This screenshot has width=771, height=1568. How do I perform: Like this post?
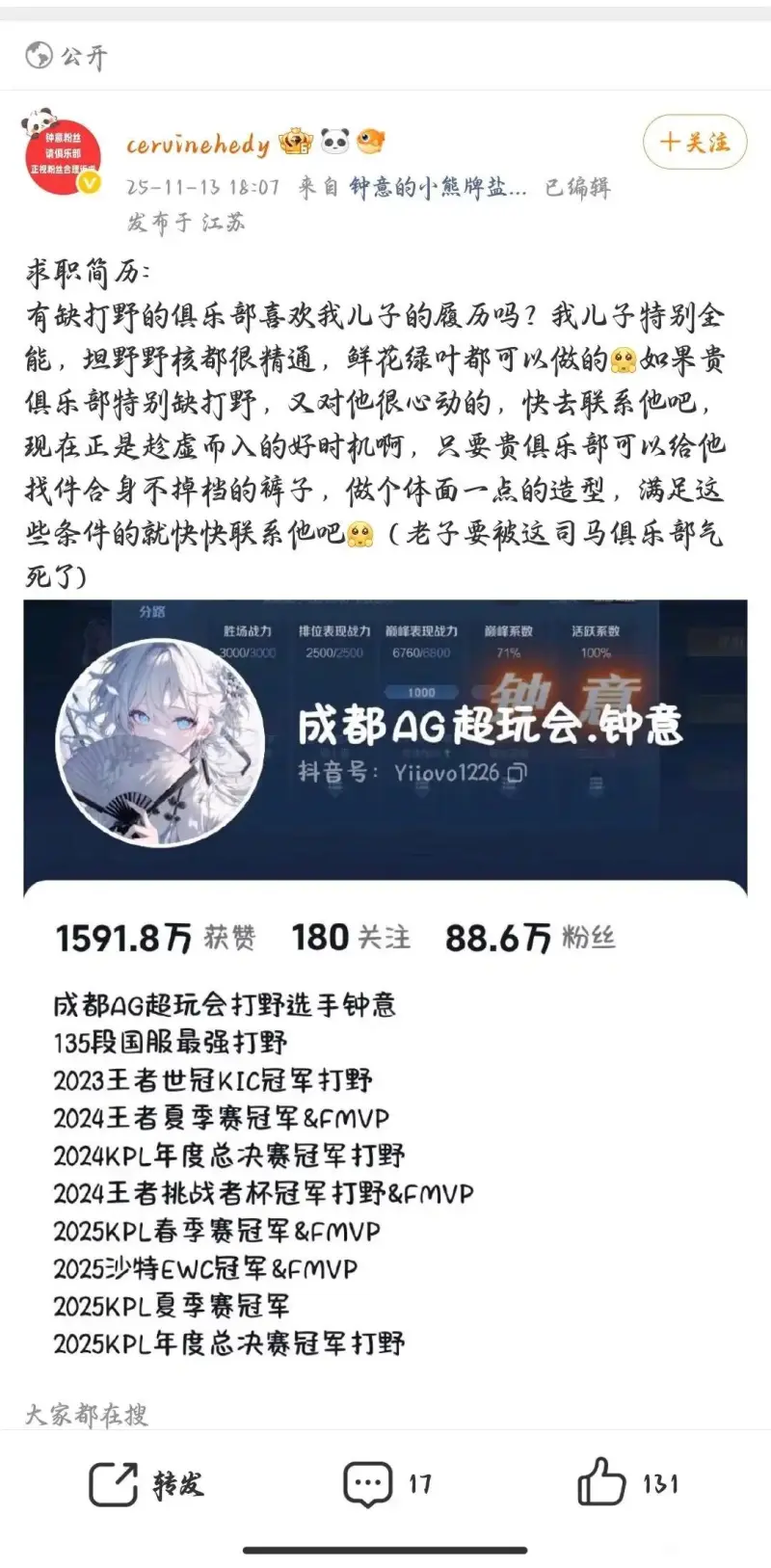(x=627, y=1483)
